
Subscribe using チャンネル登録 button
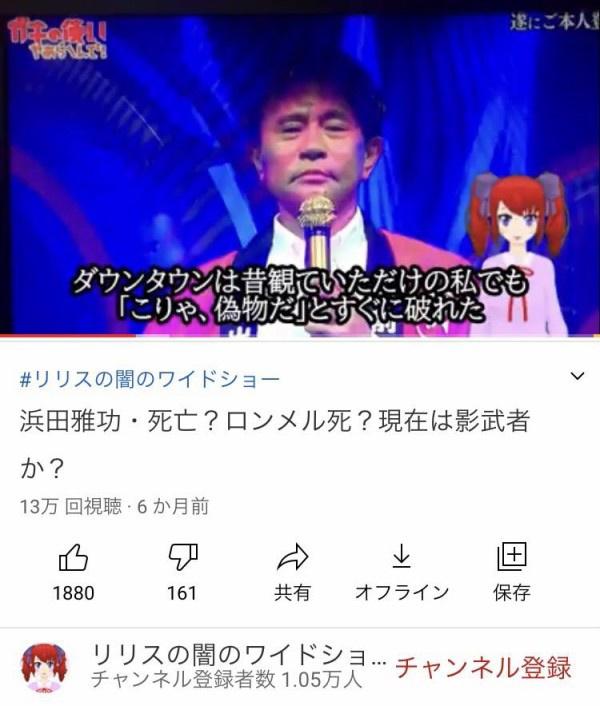[483, 667]
